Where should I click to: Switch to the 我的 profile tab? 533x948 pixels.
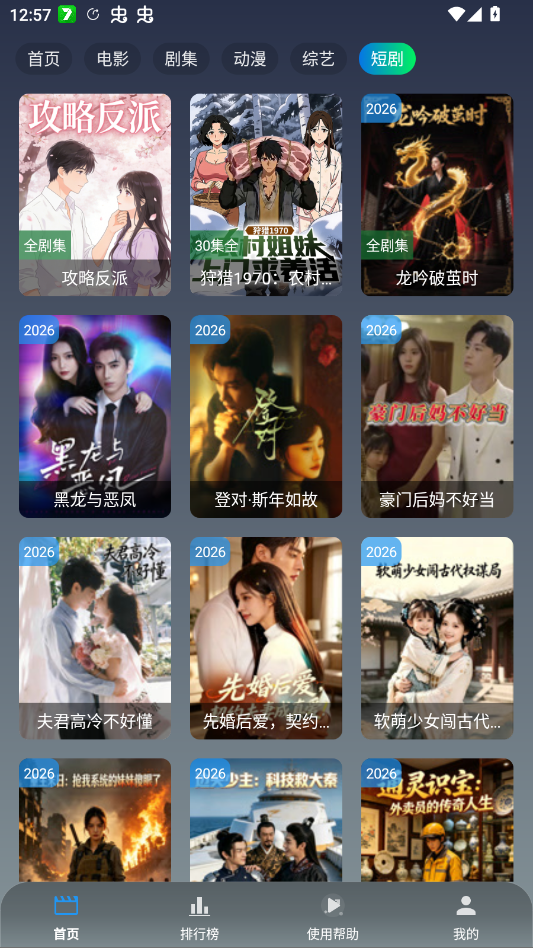tap(466, 918)
